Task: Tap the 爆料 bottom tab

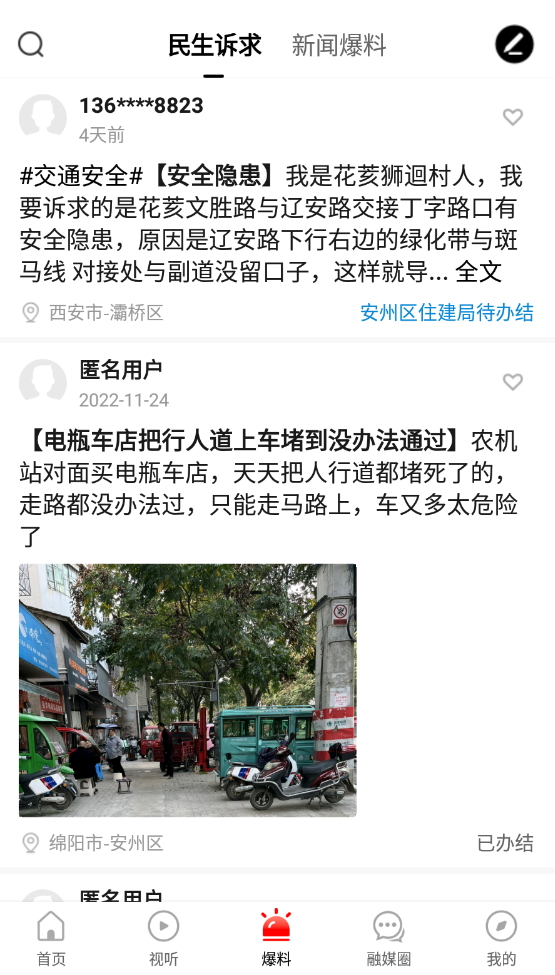Action: [276, 939]
